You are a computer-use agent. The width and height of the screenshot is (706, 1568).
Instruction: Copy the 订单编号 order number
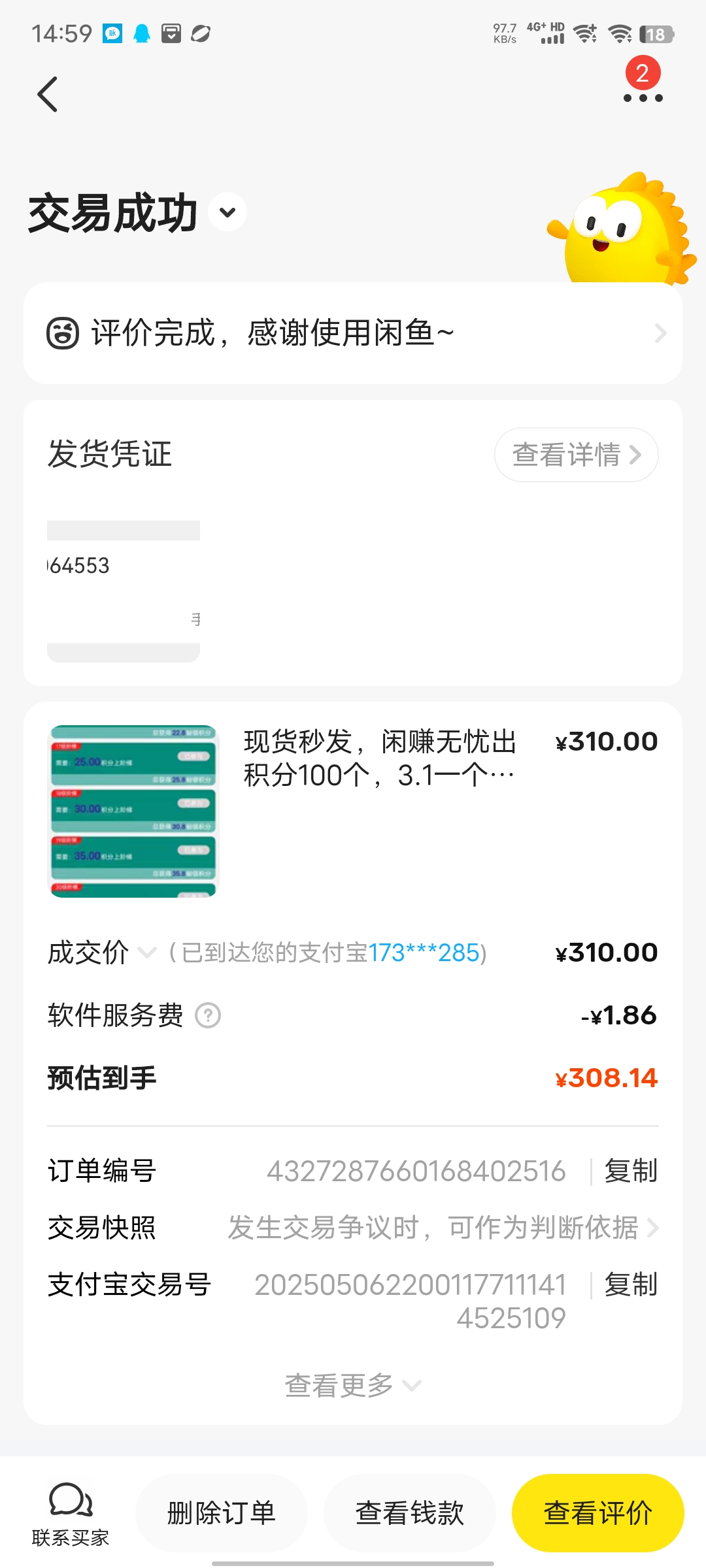point(631,1171)
